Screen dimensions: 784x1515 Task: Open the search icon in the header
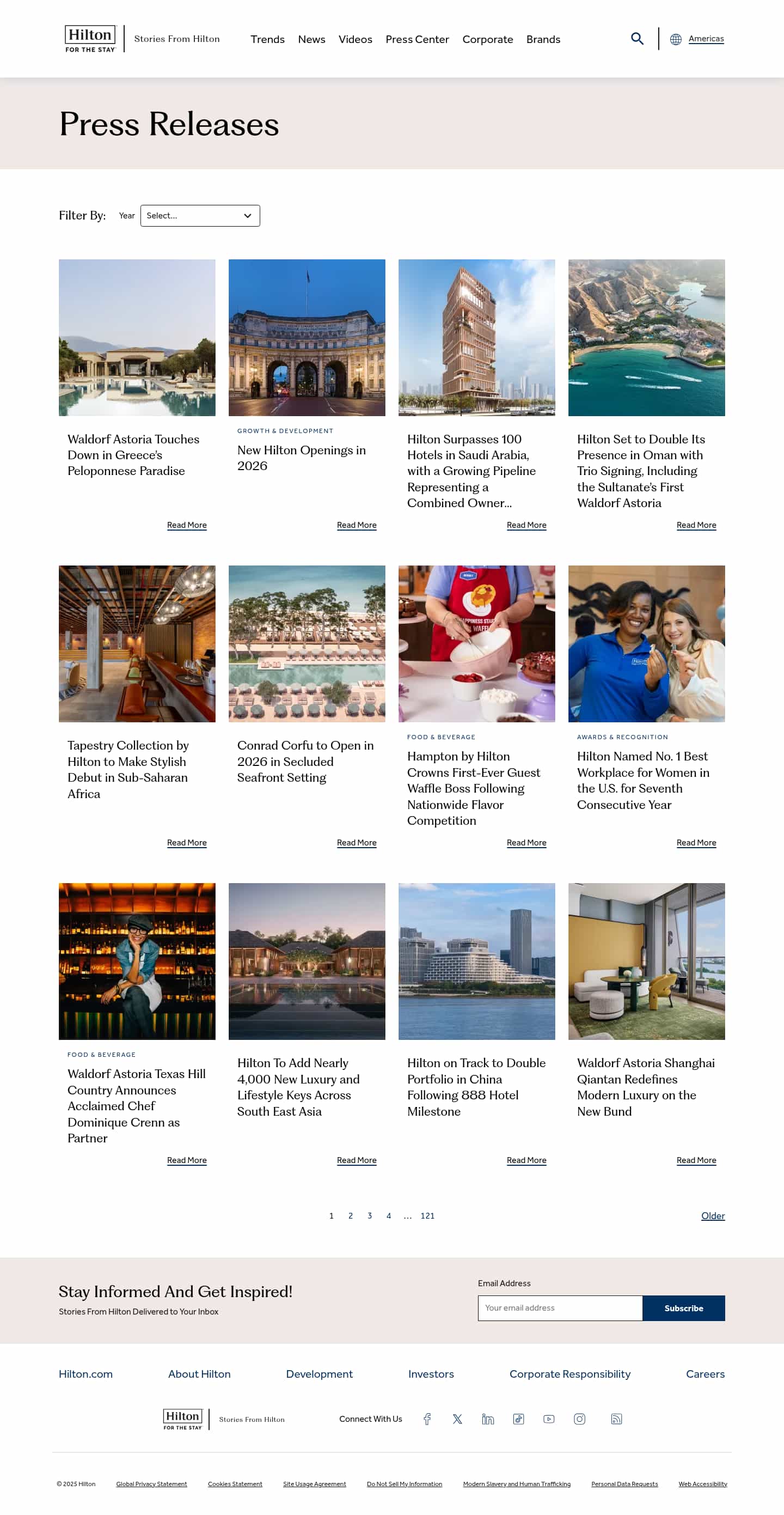coord(636,38)
